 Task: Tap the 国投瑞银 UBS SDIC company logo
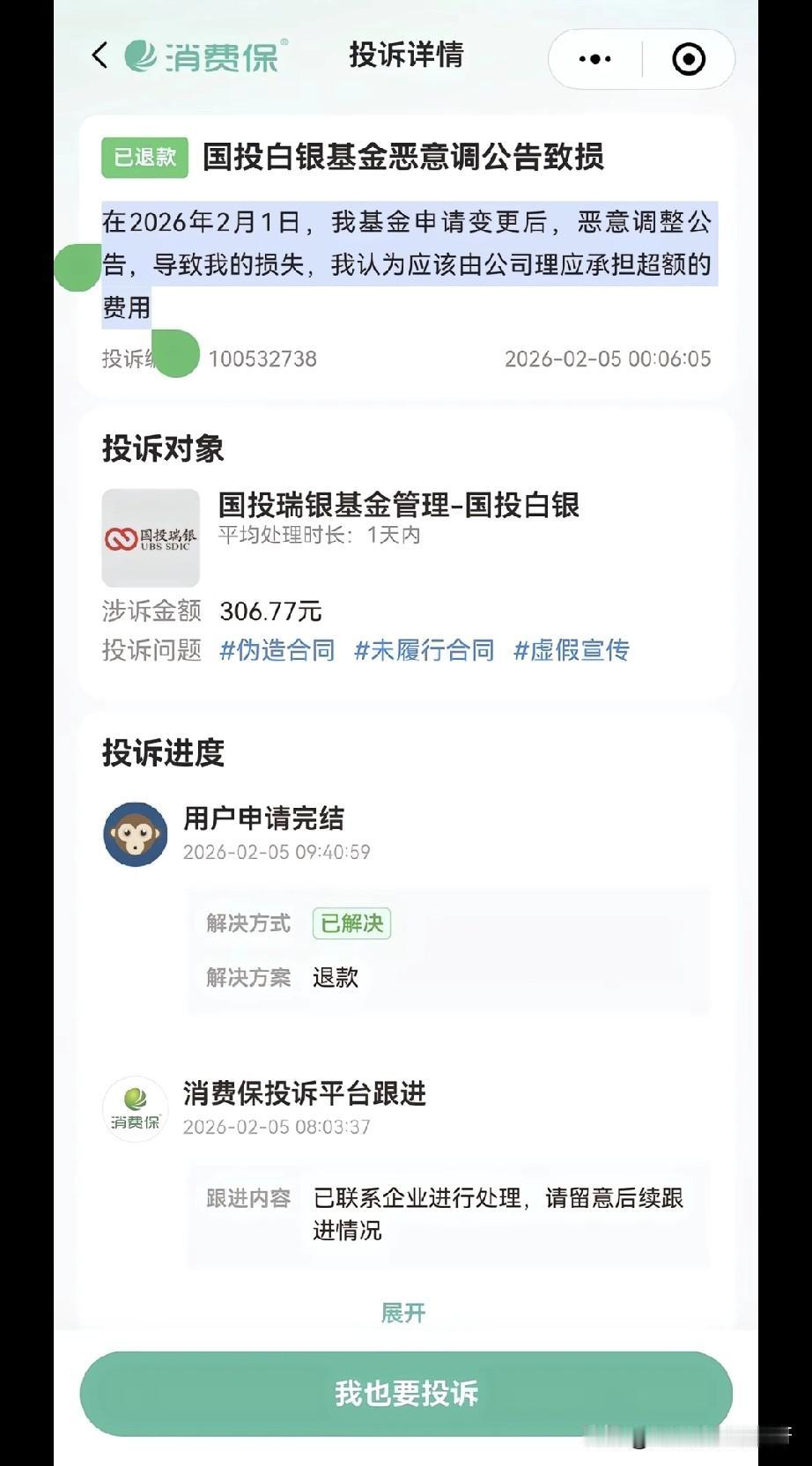click(150, 538)
